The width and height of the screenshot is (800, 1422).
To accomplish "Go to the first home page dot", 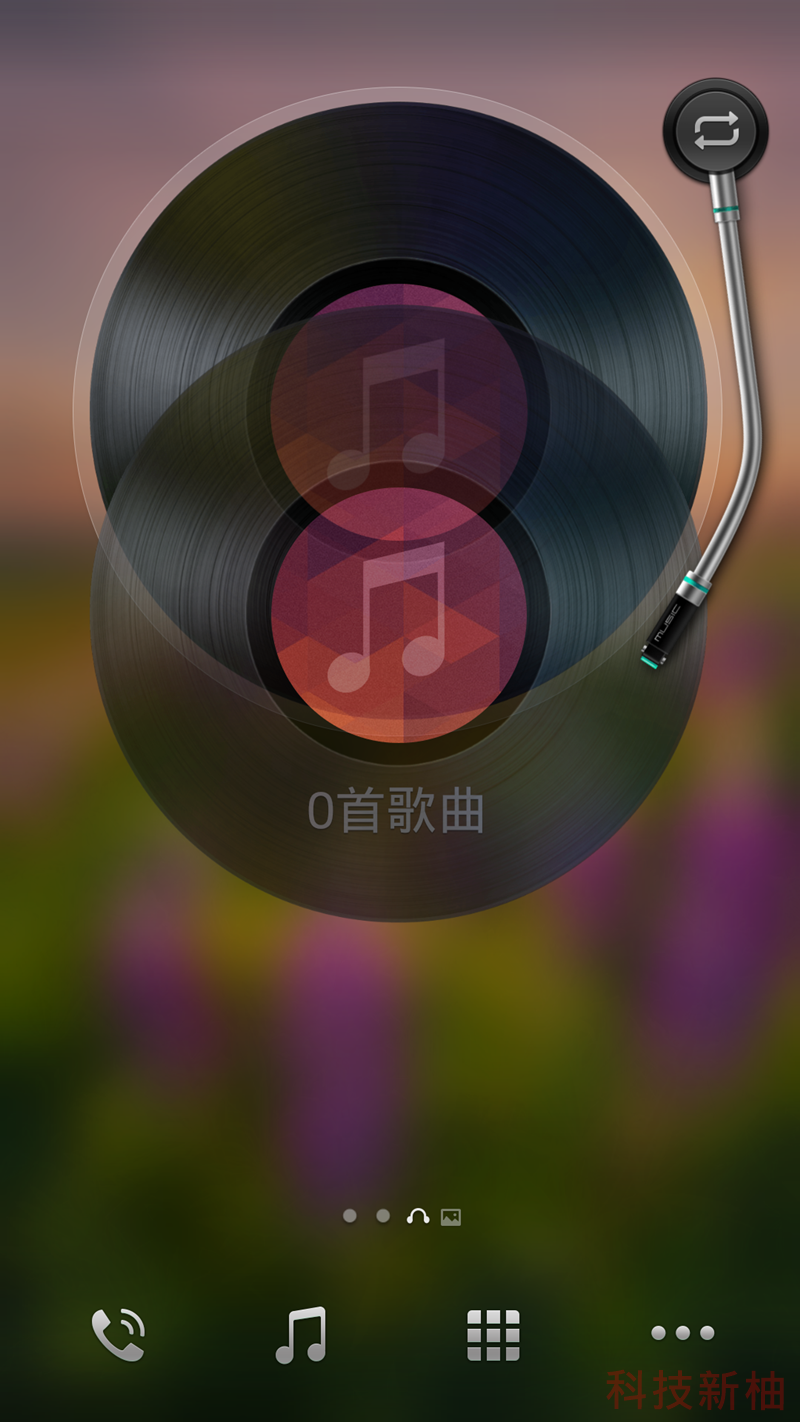I will coord(350,1216).
